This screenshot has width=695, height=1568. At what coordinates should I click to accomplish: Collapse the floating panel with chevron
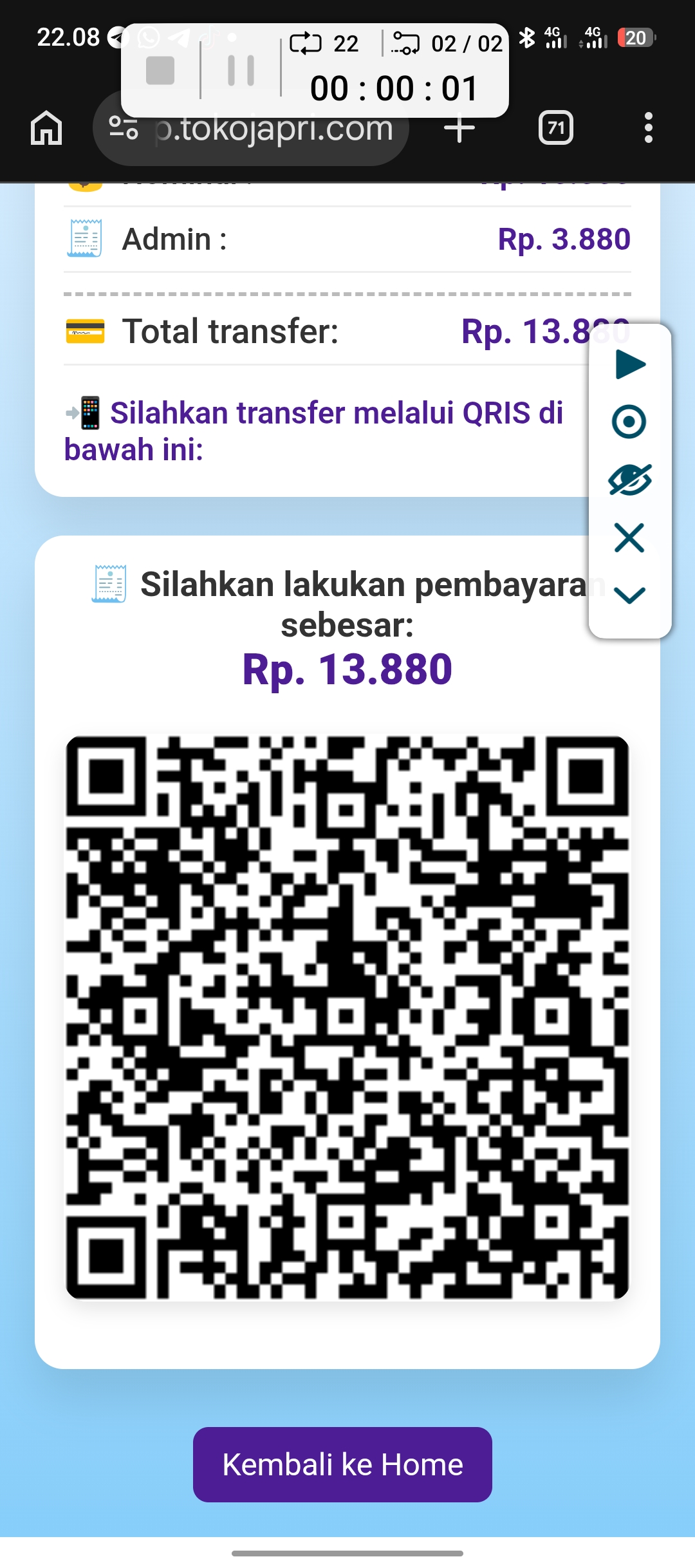coord(629,595)
